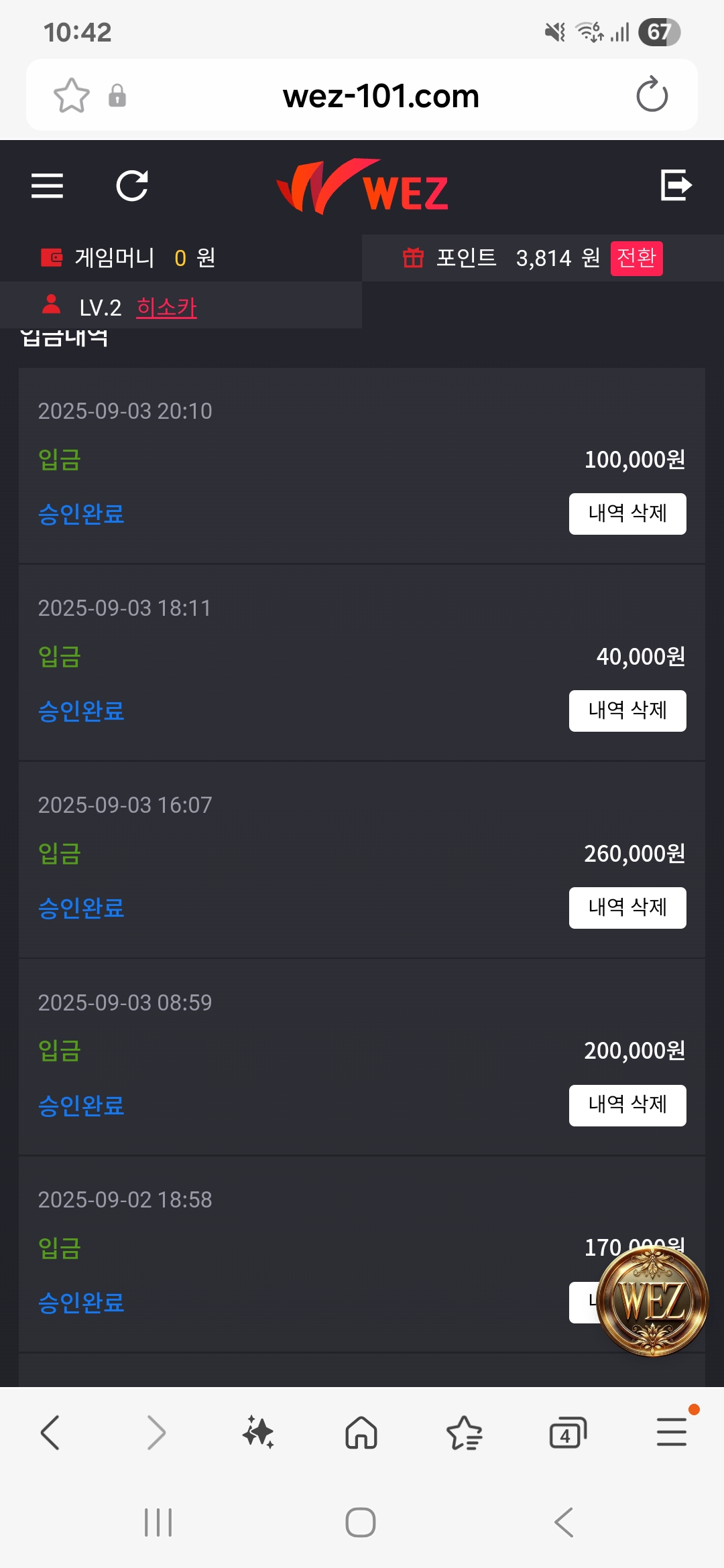Delete the 40,000원 deposit record

click(x=627, y=711)
